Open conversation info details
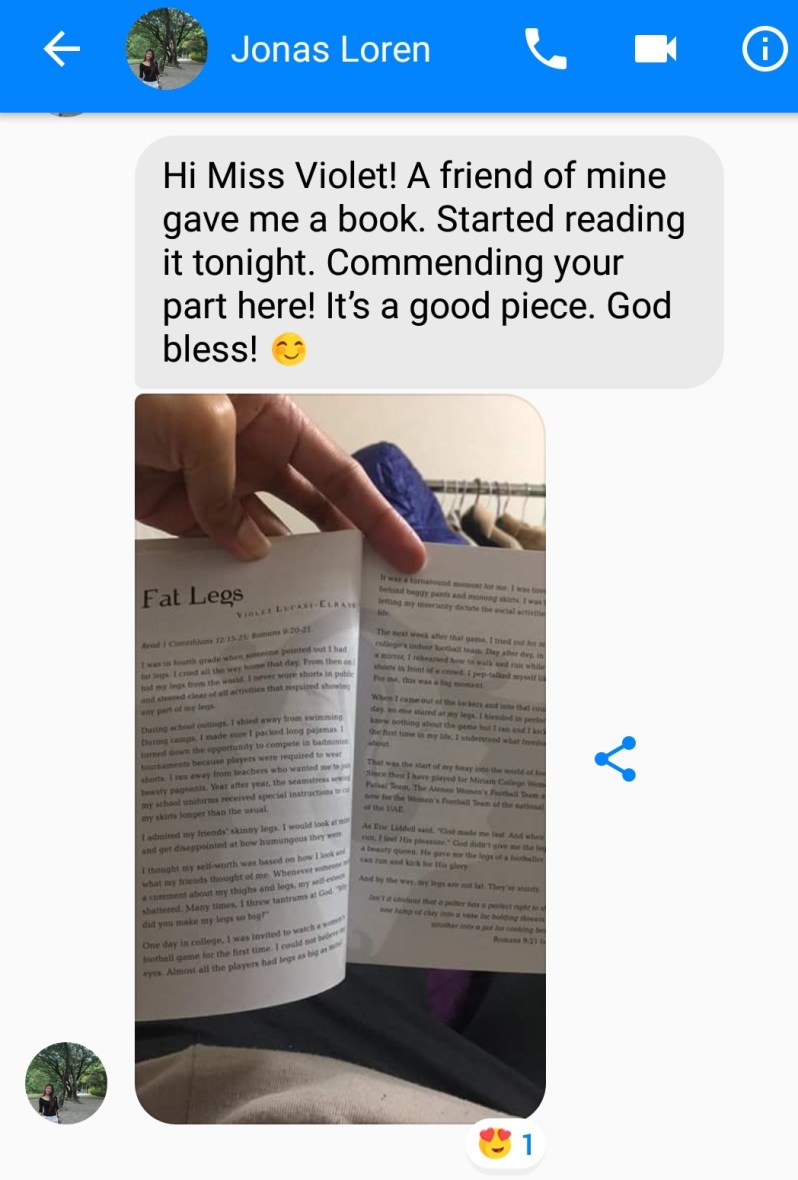Image resolution: width=798 pixels, height=1180 pixels. (x=764, y=50)
